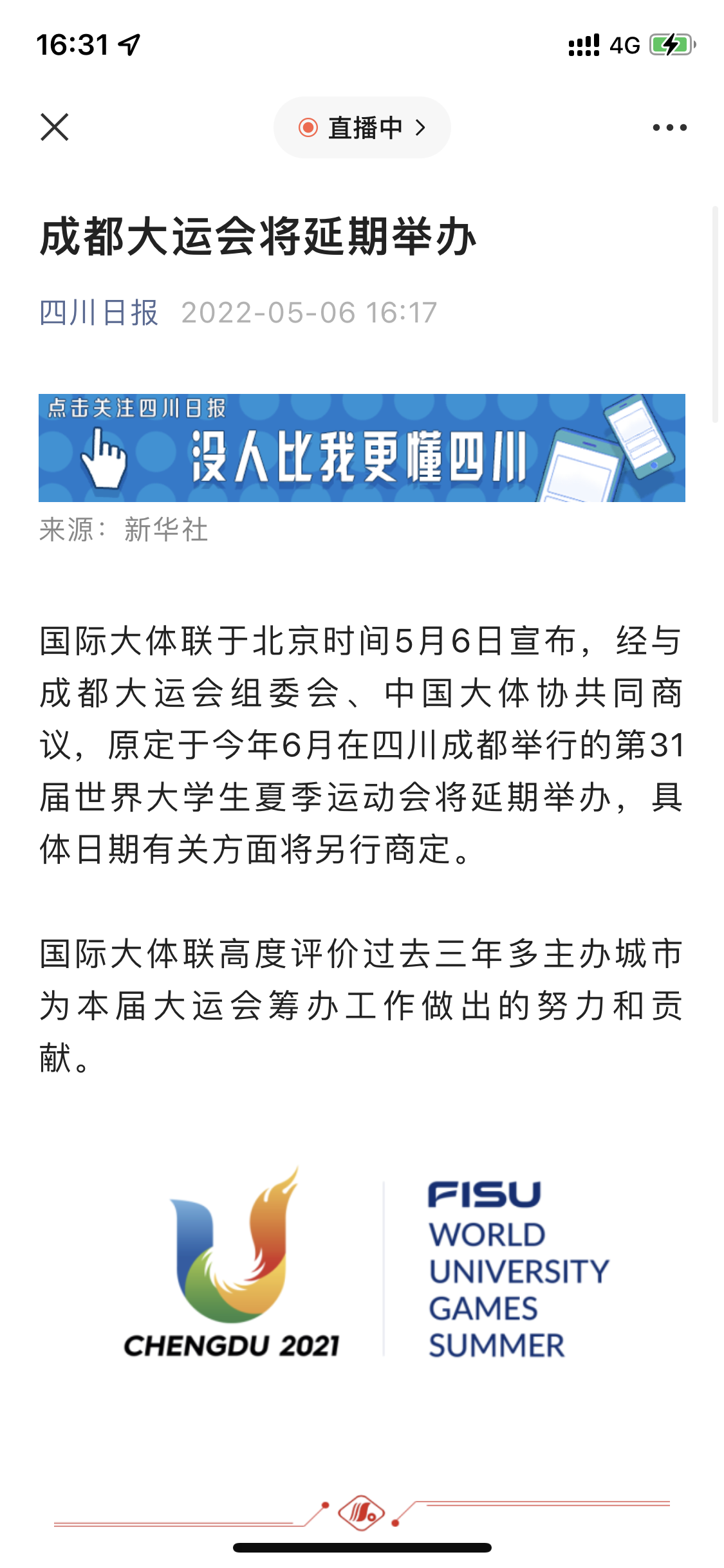
Task: Tap the 点击关注四川日报 follow banner
Action: 362,448
